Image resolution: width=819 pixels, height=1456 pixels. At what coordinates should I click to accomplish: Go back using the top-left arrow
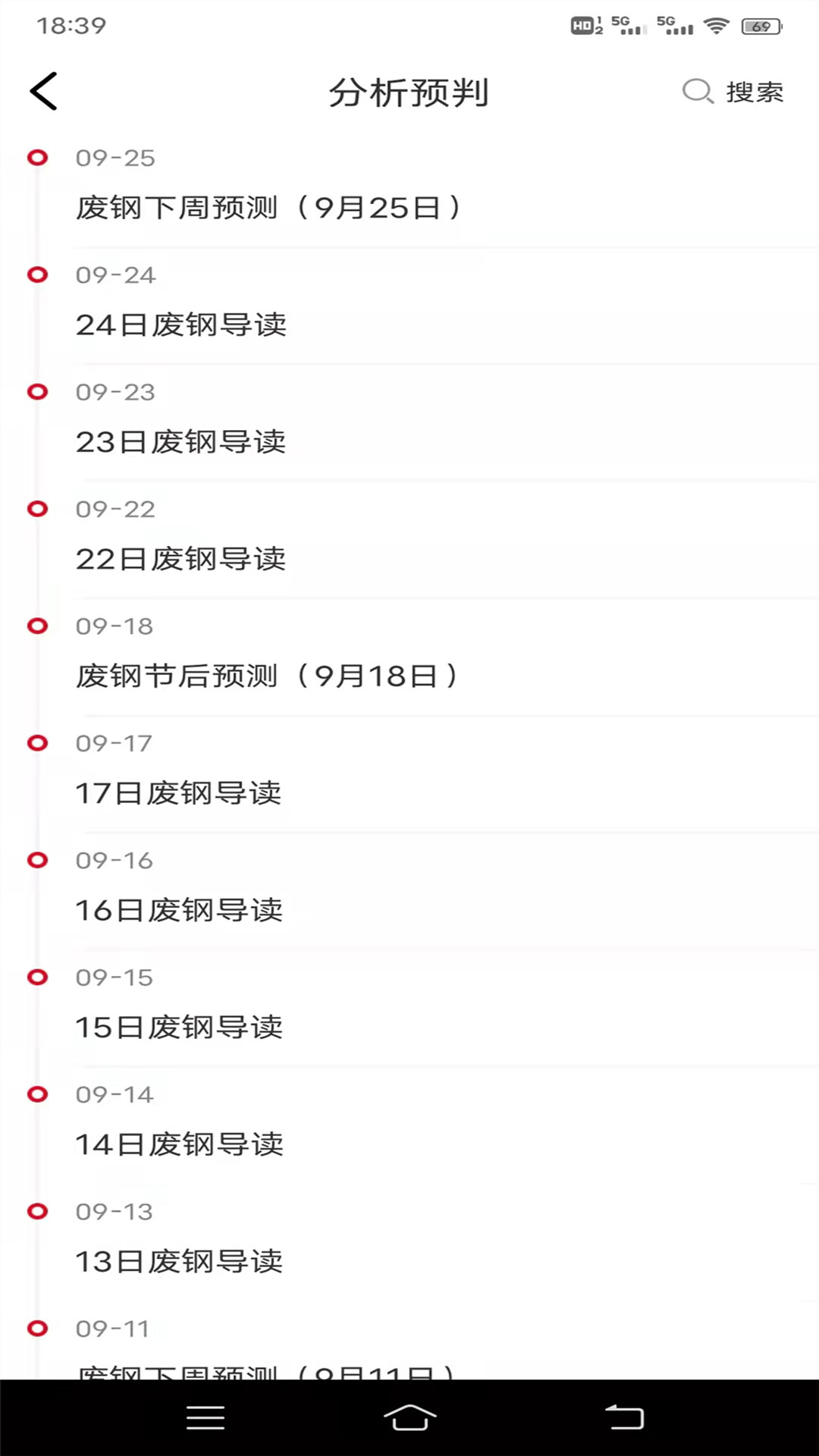coord(44,92)
